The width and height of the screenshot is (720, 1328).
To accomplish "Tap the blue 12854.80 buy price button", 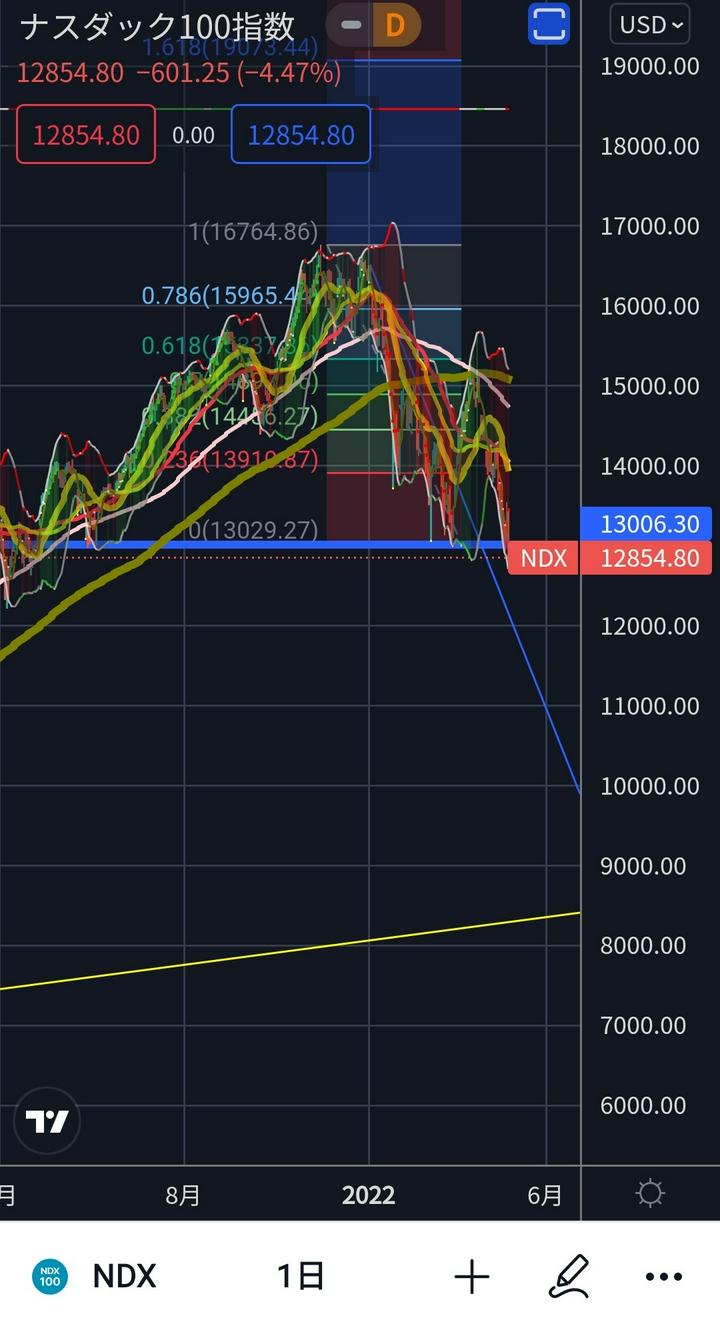I will tap(301, 135).
